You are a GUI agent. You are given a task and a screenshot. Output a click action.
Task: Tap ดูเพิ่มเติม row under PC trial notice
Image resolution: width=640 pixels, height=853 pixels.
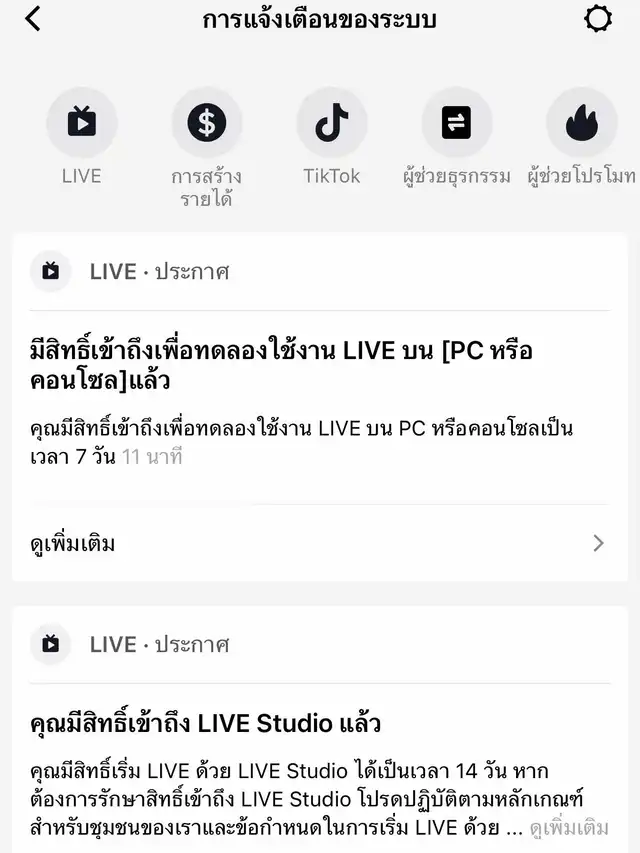[319, 543]
